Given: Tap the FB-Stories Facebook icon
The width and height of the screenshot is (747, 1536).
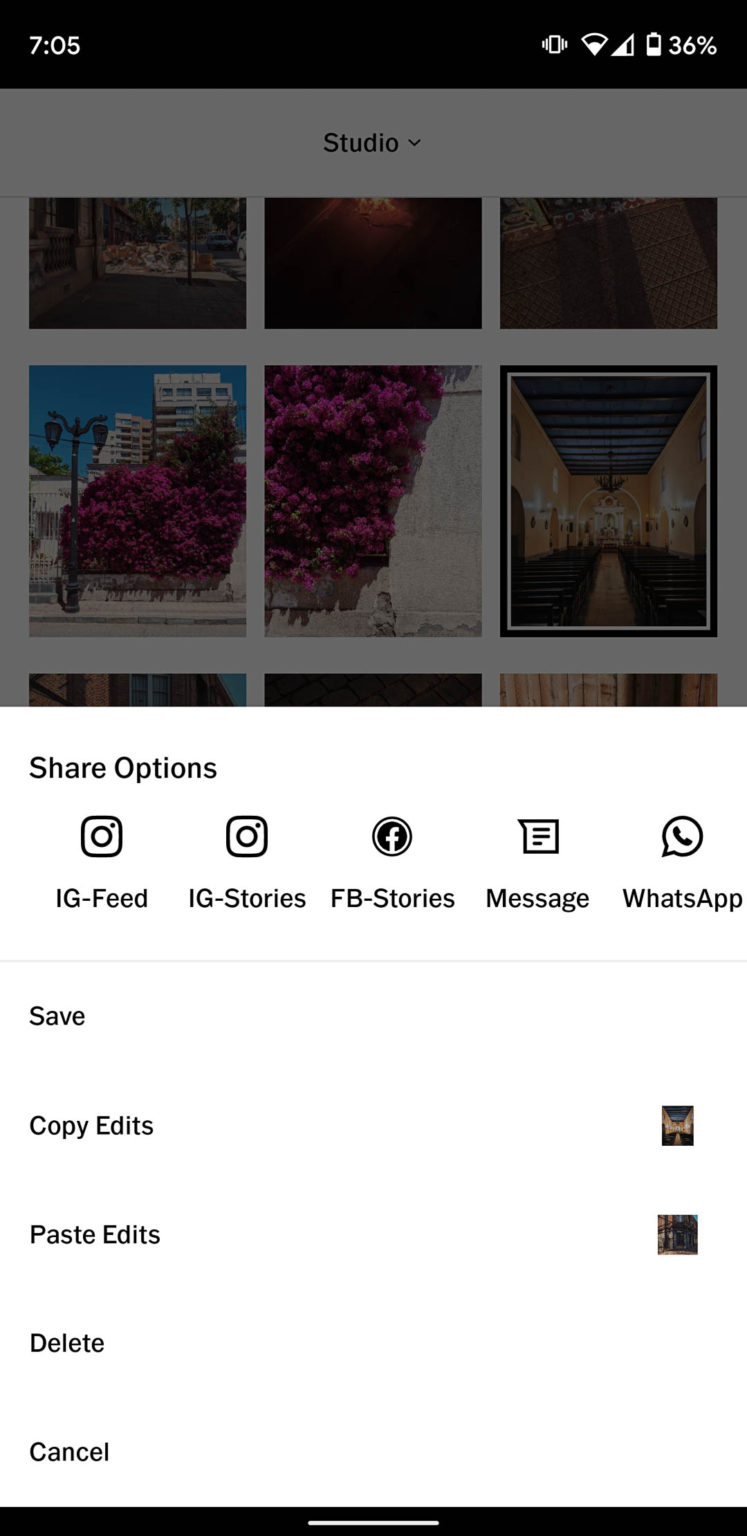Looking at the screenshot, I should 392,836.
